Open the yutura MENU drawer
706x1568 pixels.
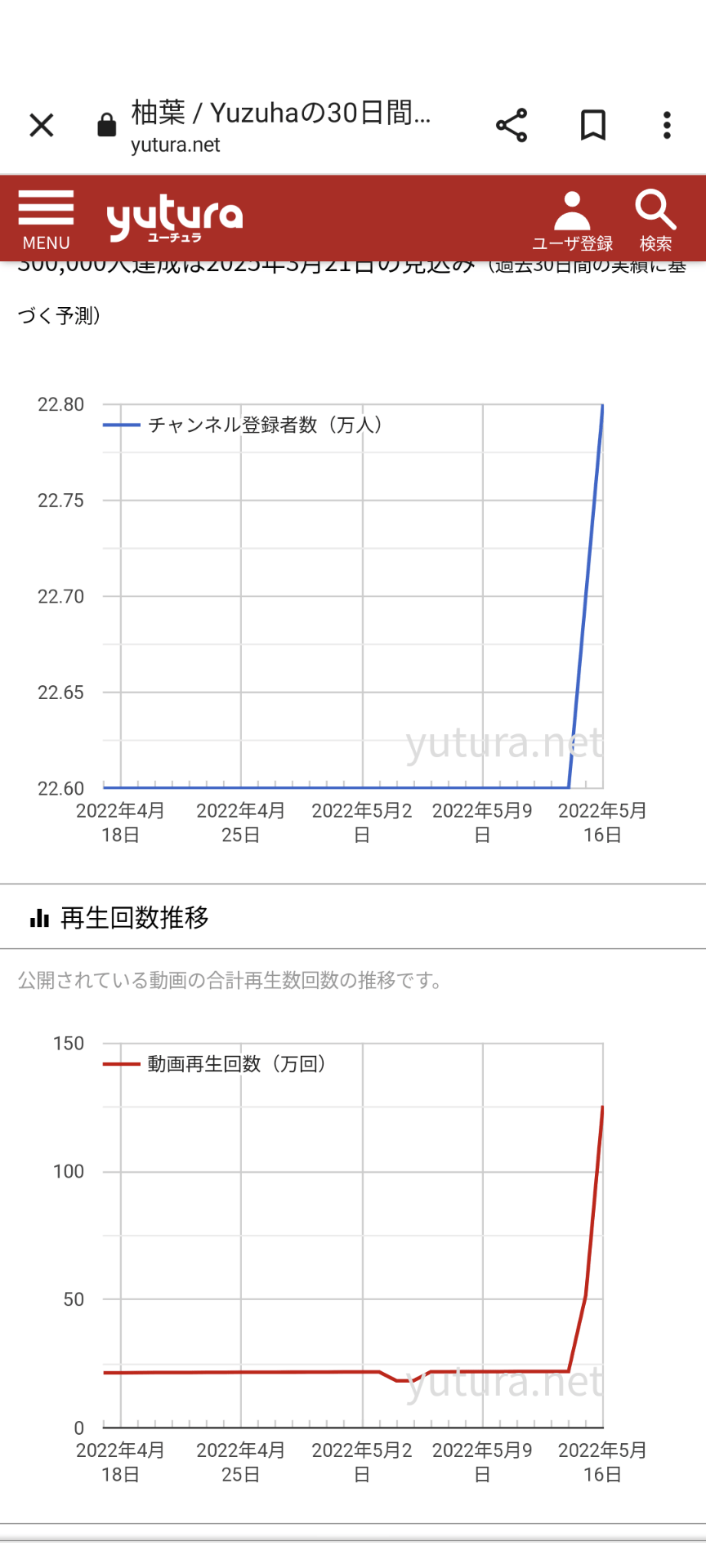pyautogui.click(x=46, y=219)
